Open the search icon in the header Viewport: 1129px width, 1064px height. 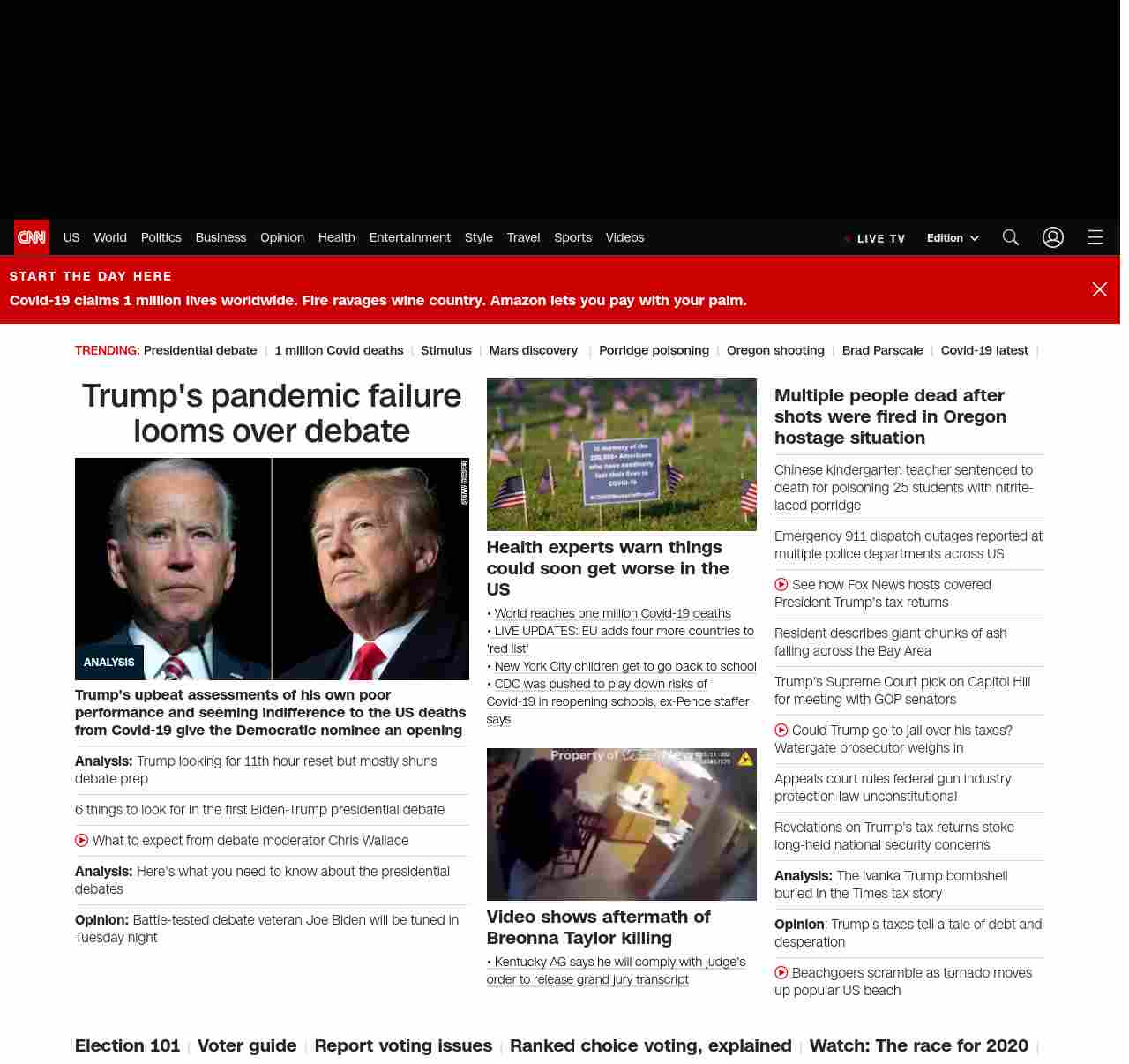click(x=1010, y=237)
